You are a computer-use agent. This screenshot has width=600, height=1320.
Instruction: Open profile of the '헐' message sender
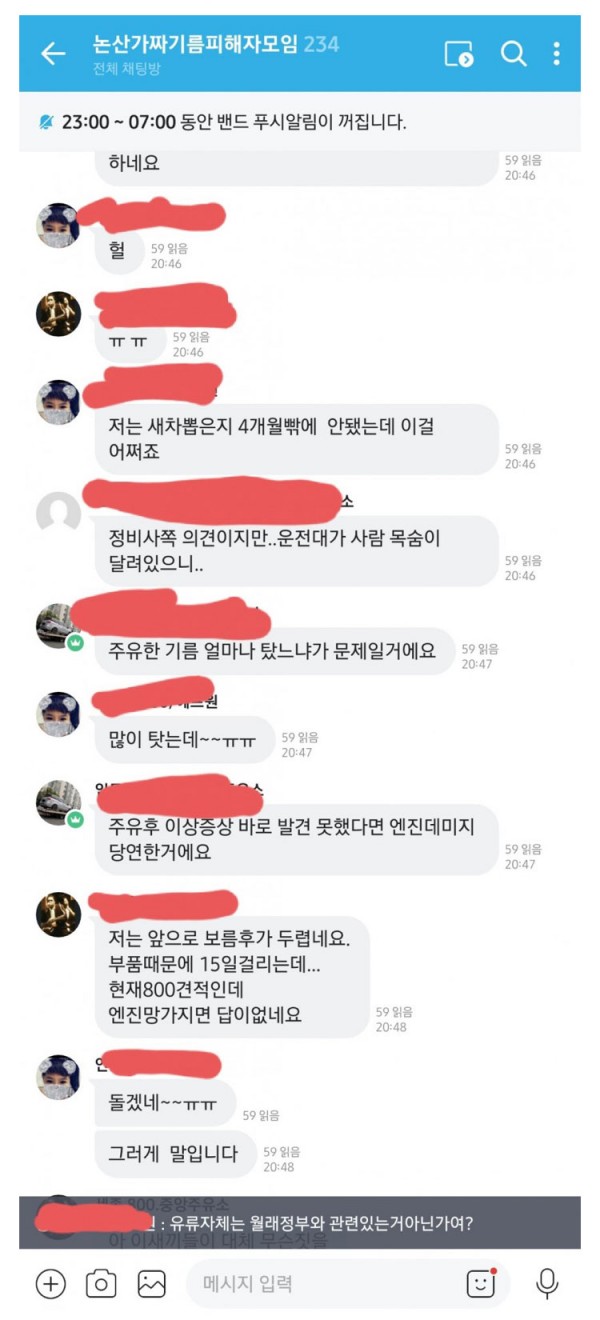58,226
